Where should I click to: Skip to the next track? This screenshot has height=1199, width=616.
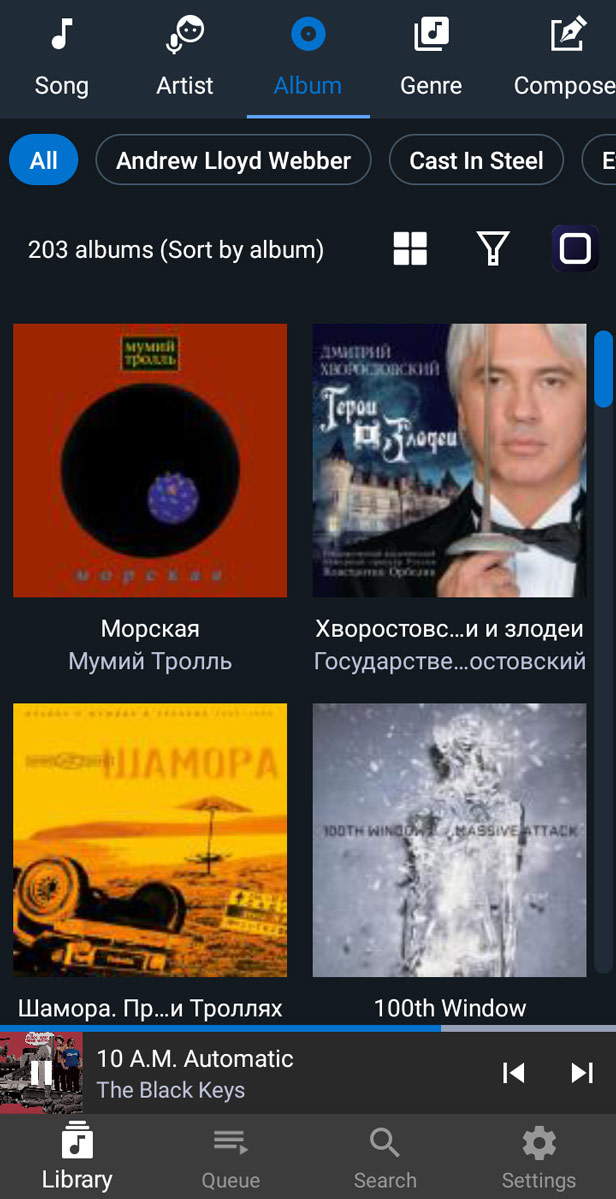[582, 1073]
